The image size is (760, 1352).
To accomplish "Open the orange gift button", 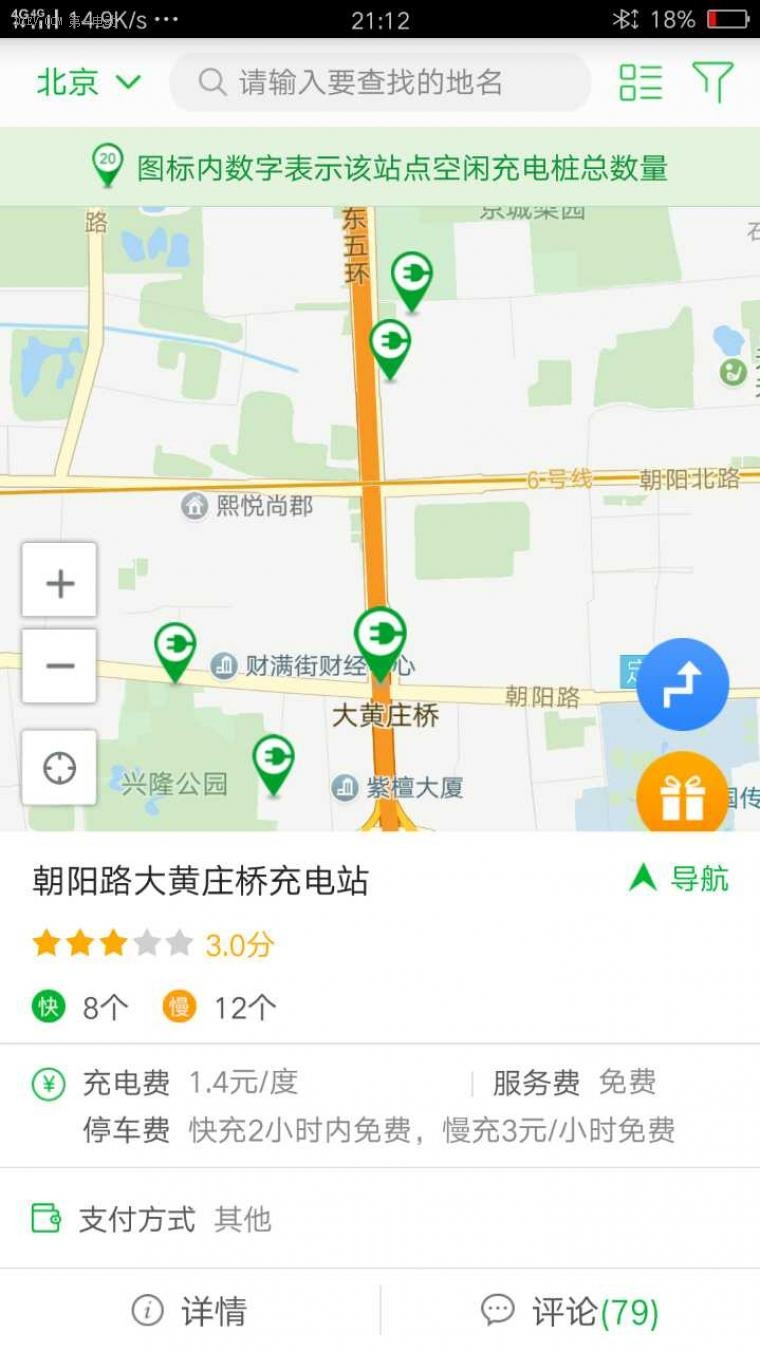I will coord(682,794).
